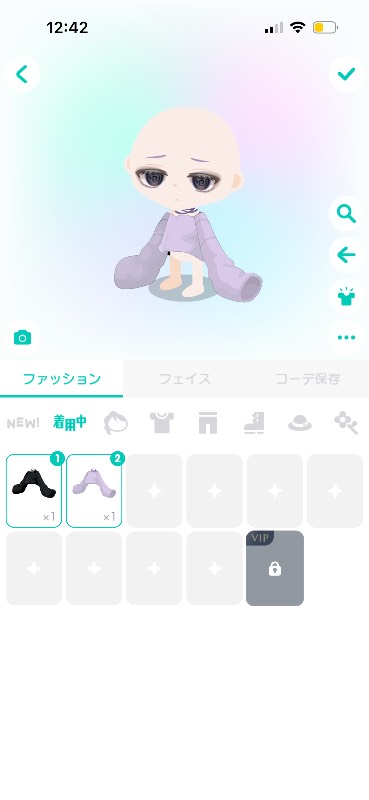Tap the undo arrow icon

pos(346,255)
